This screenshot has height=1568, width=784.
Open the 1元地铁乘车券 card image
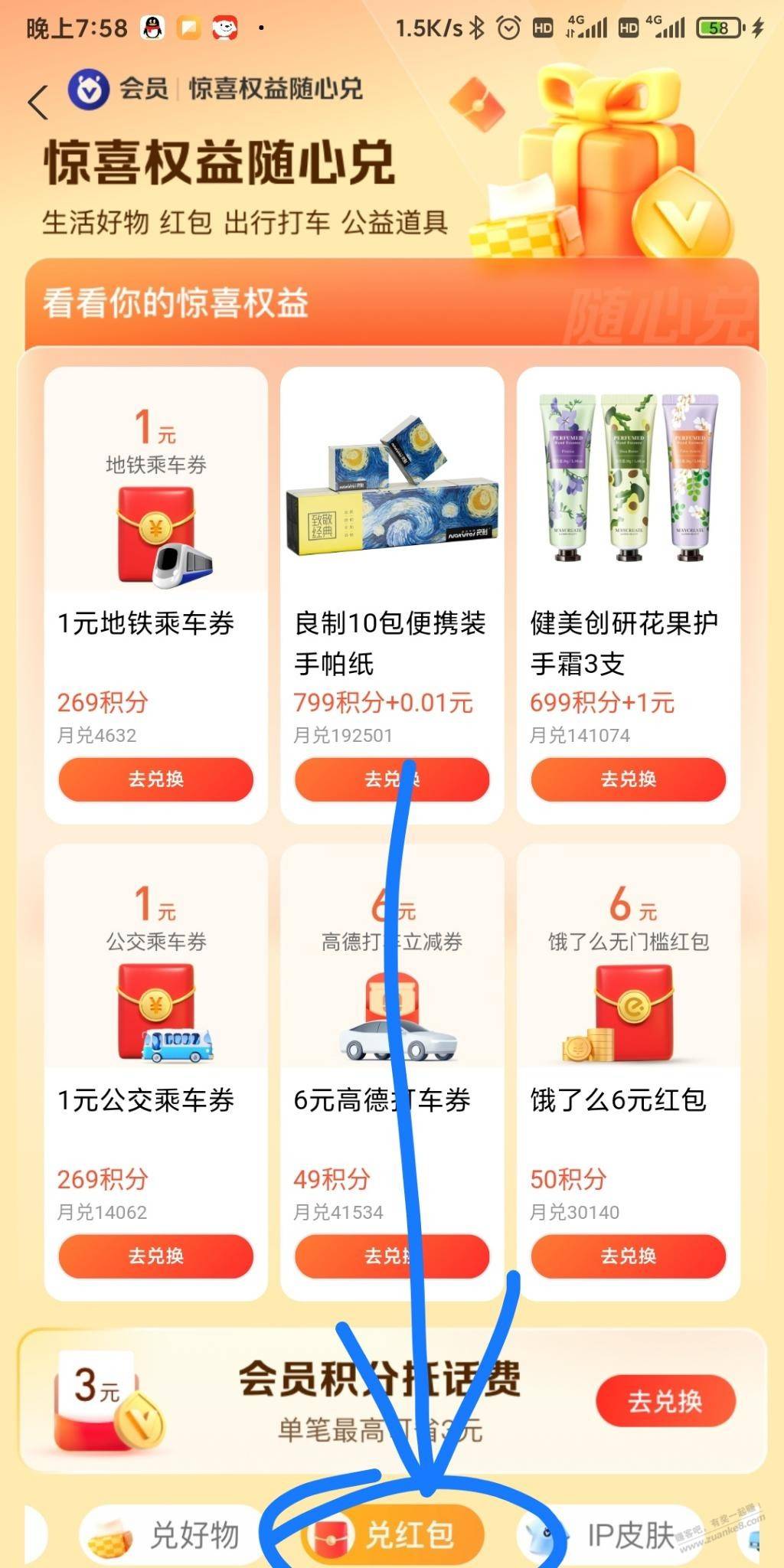(156, 480)
